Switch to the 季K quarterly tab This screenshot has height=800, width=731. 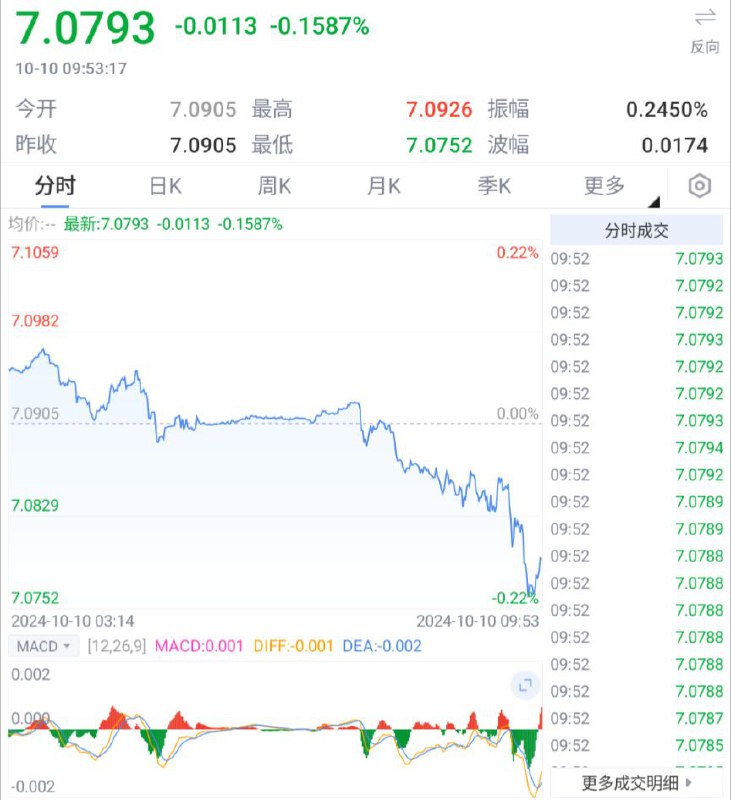pos(494,186)
